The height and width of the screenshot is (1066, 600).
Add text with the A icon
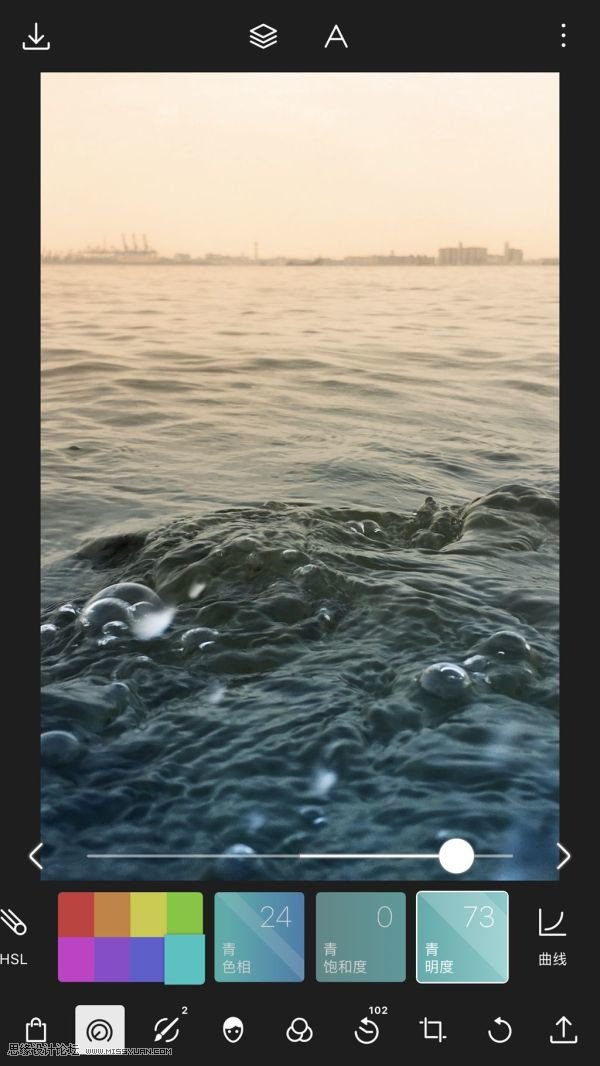tap(336, 37)
